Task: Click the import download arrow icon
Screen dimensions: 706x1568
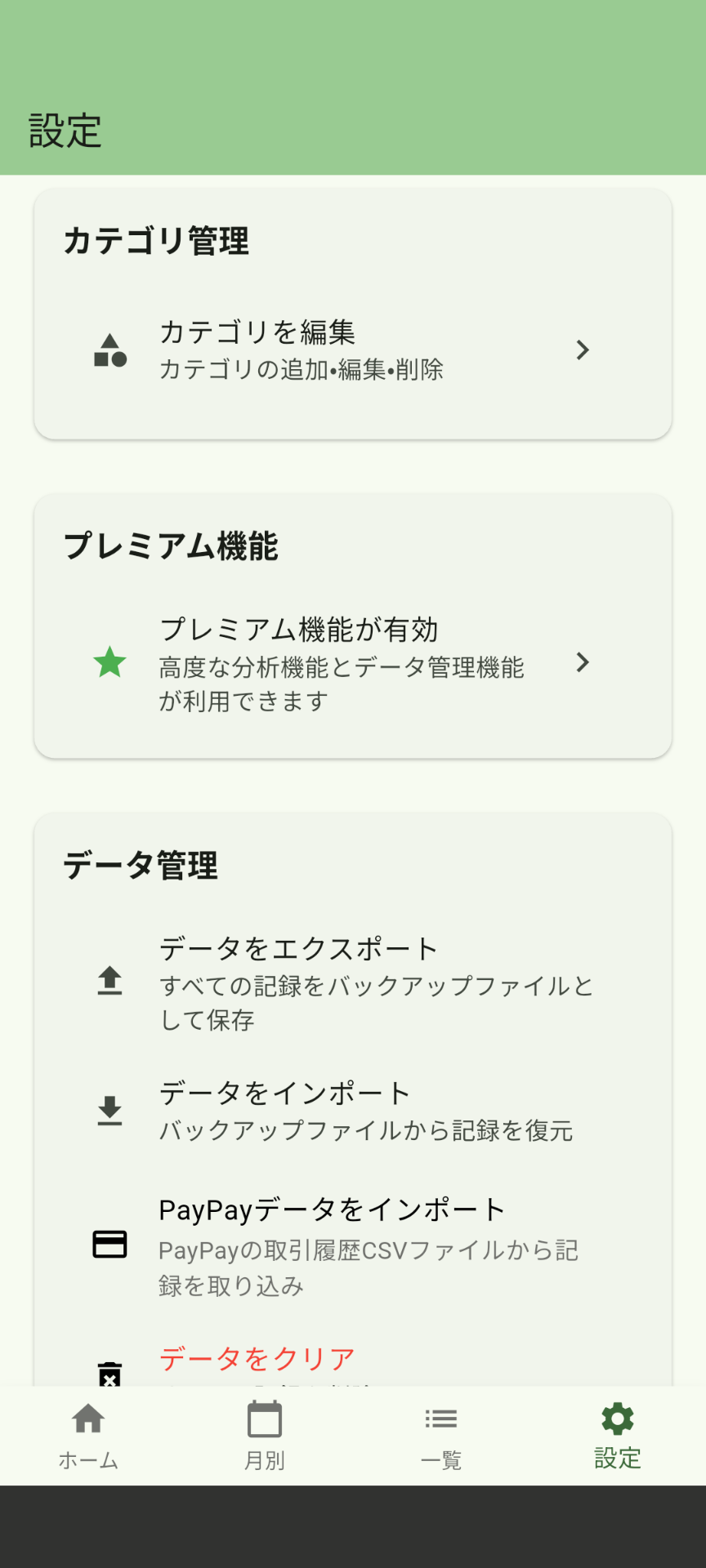Action: 109,1111
